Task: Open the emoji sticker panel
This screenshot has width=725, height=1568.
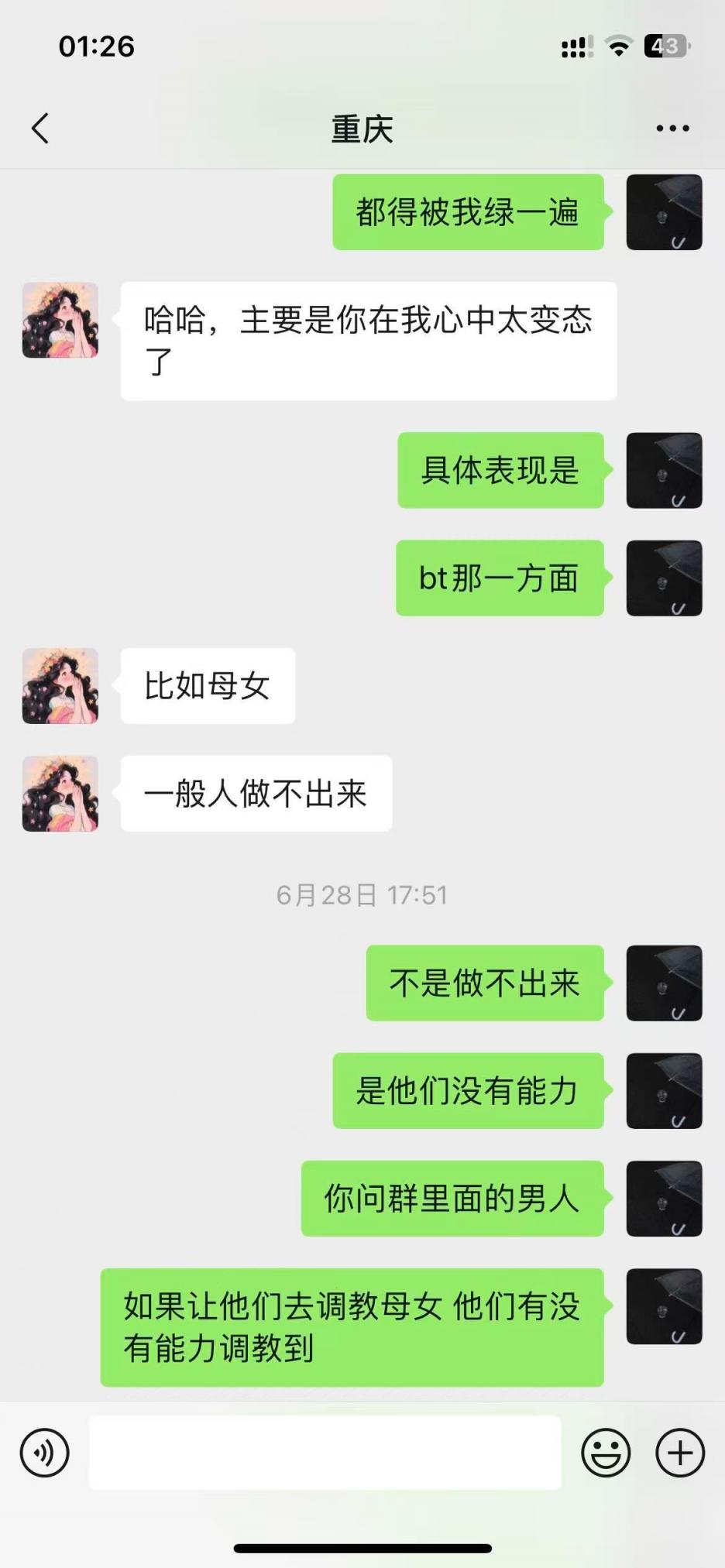Action: coord(605,1453)
